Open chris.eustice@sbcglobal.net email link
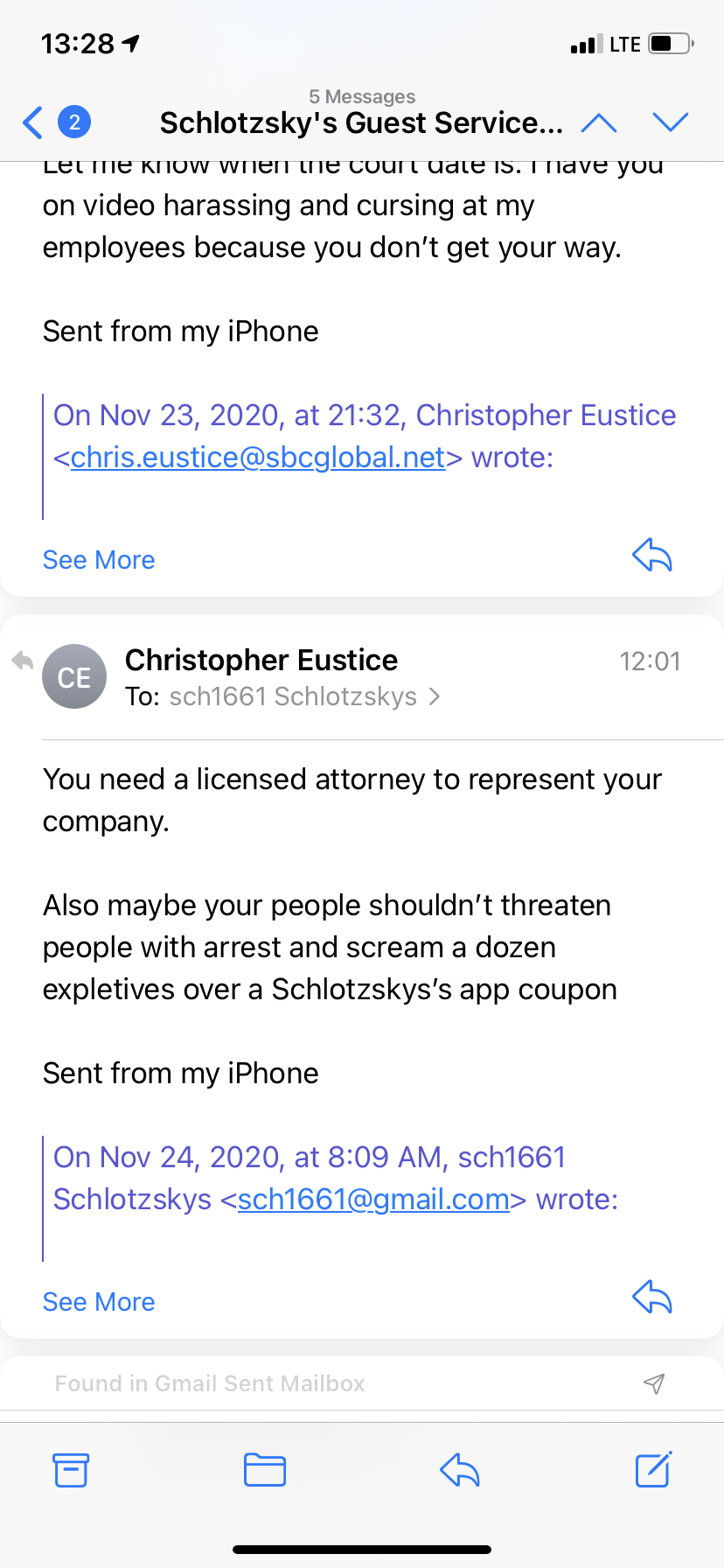The width and height of the screenshot is (724, 1568). 258,458
